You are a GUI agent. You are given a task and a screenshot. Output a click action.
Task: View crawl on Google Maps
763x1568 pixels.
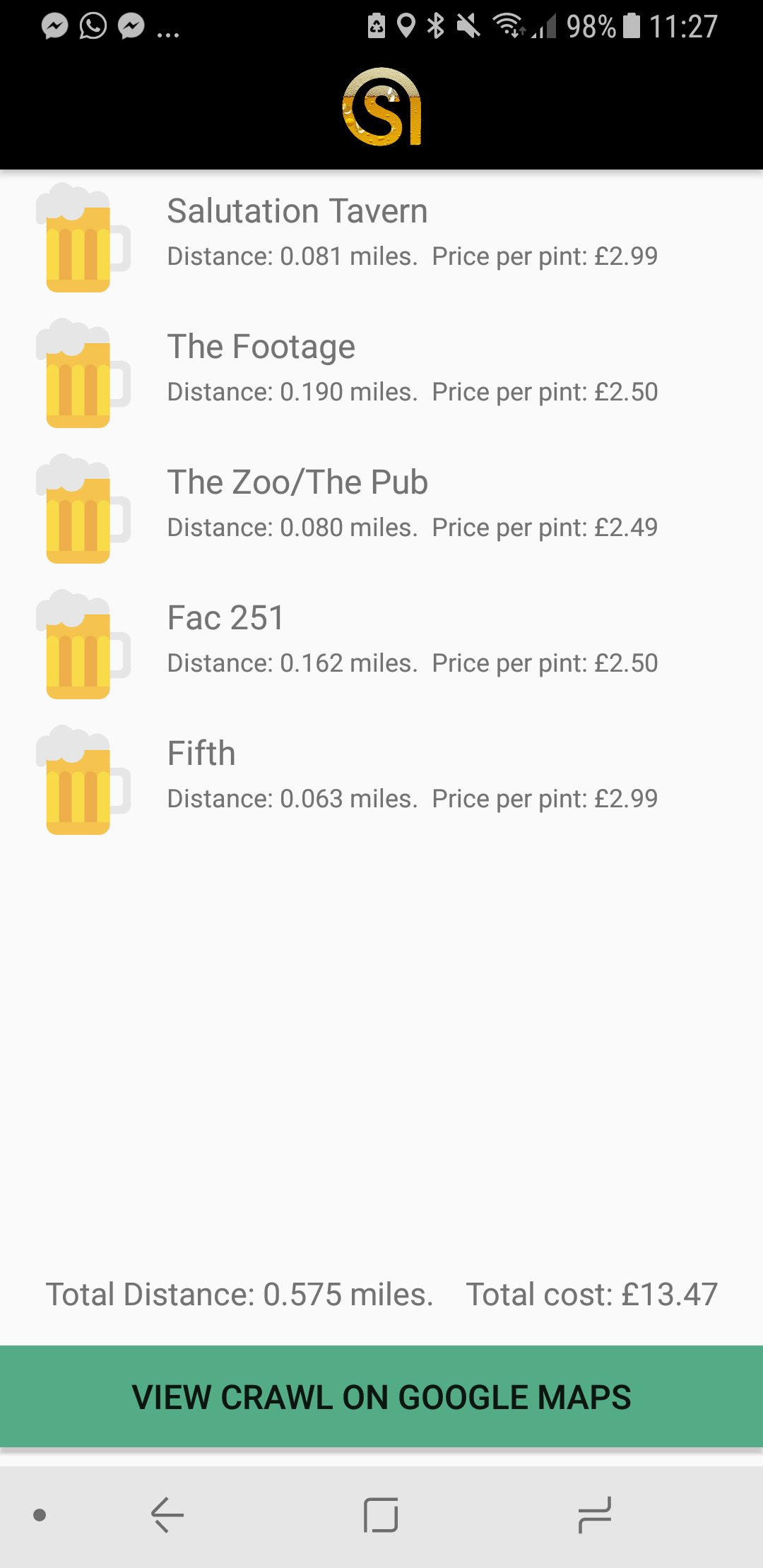click(381, 1396)
